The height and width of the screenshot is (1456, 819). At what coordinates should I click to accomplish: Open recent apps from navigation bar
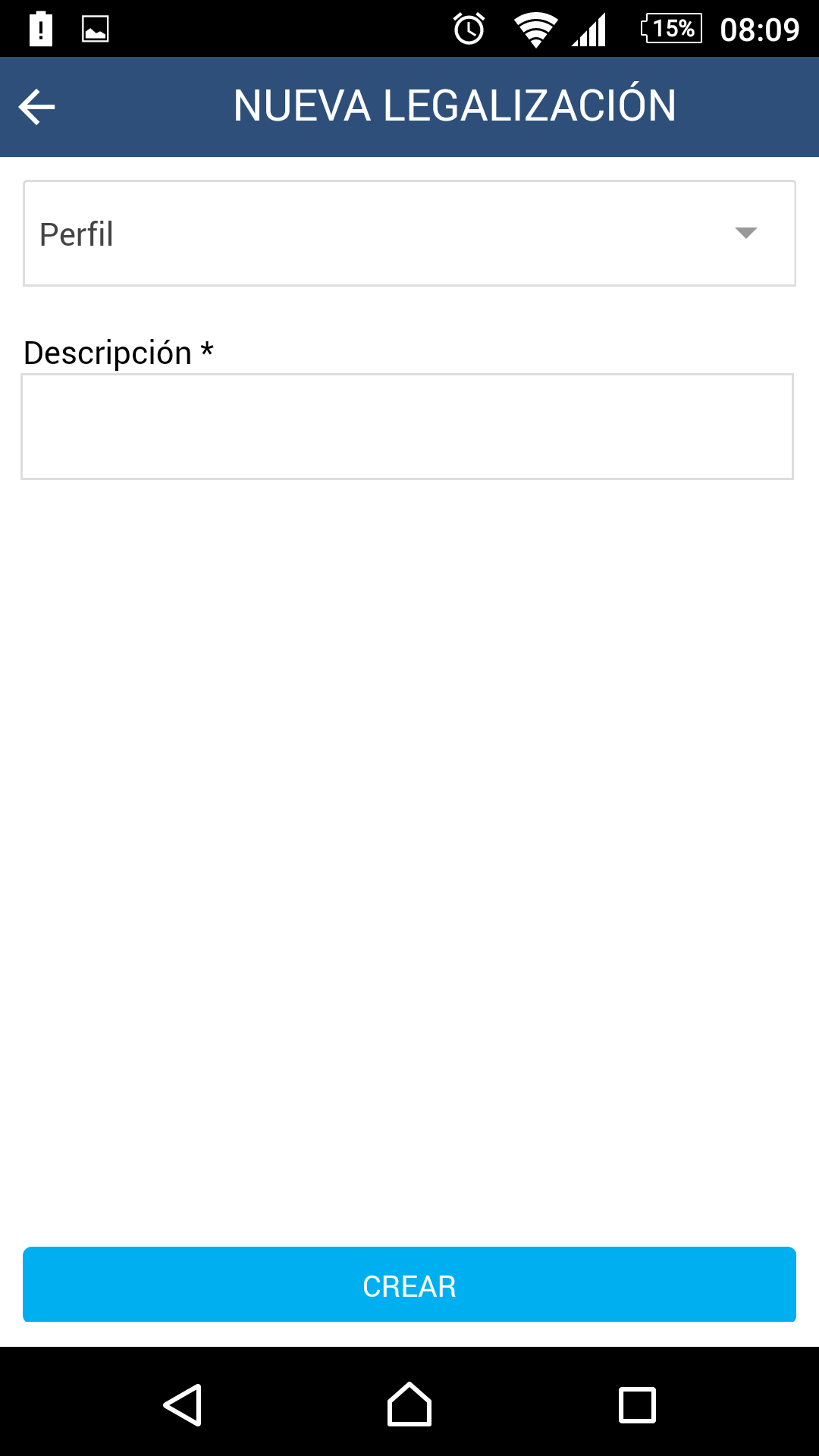click(637, 1404)
